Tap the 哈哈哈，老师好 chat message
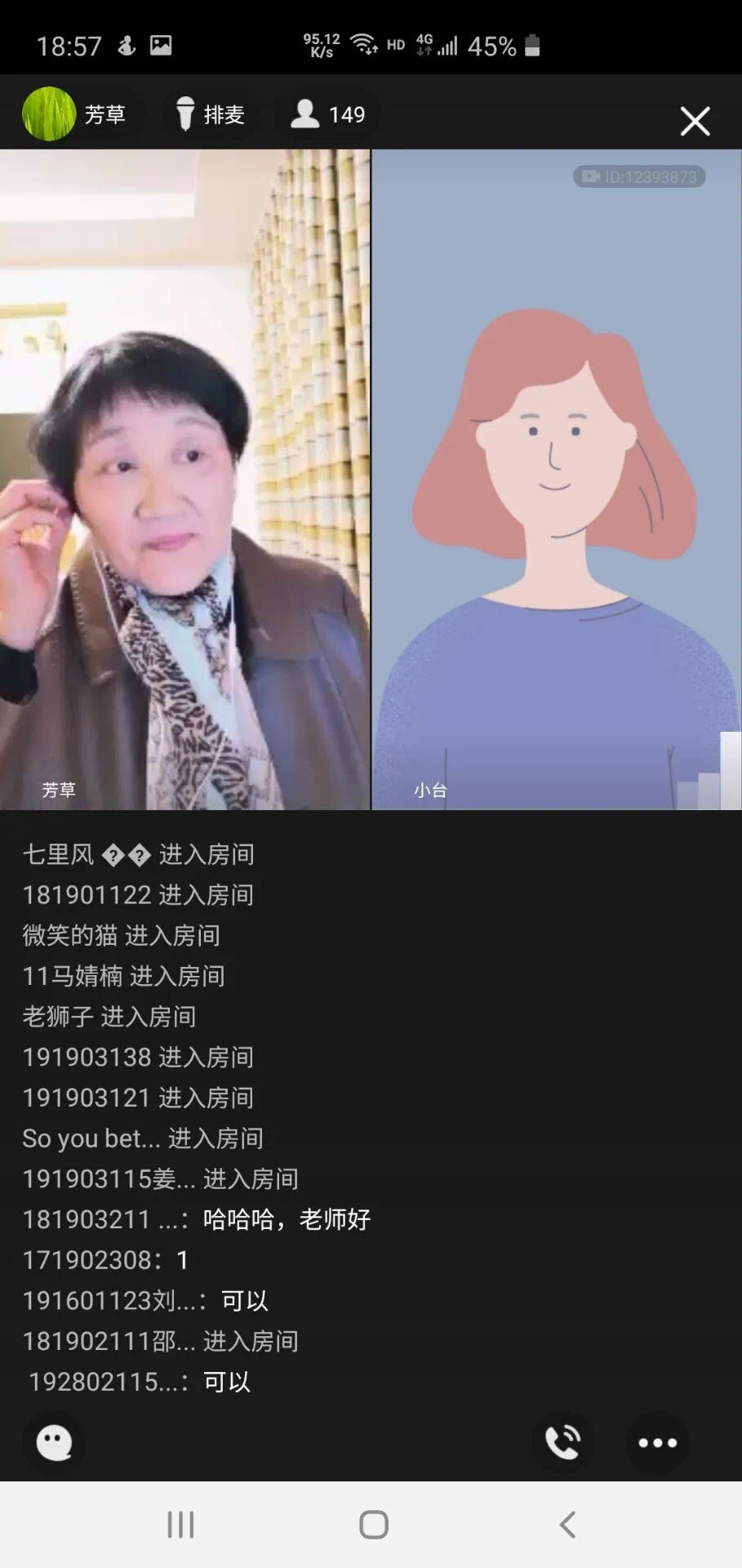Screen dimensions: 742x1568 coord(285,1218)
